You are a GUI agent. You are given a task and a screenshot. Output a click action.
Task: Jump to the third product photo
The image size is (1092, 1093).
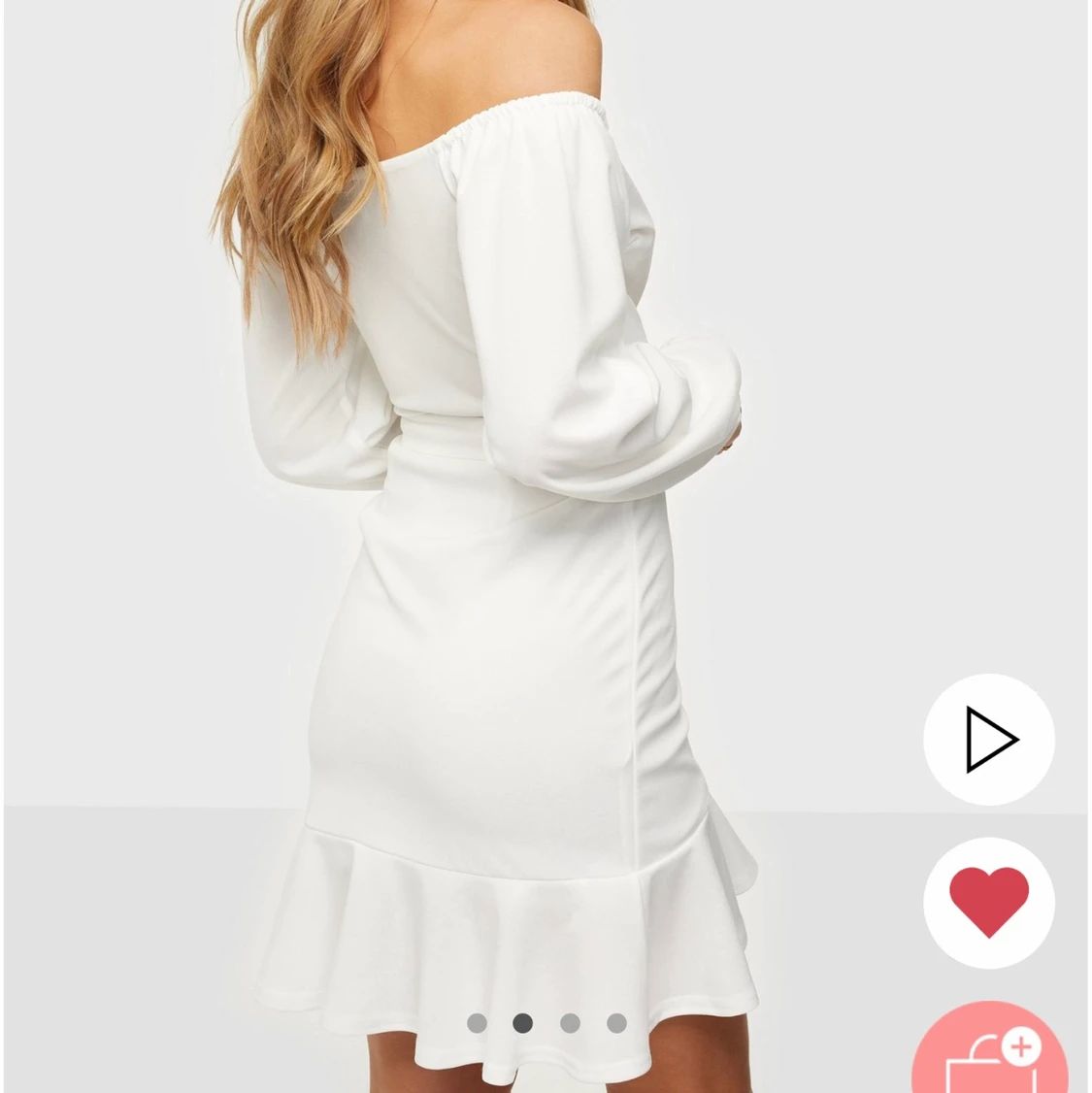(570, 1023)
